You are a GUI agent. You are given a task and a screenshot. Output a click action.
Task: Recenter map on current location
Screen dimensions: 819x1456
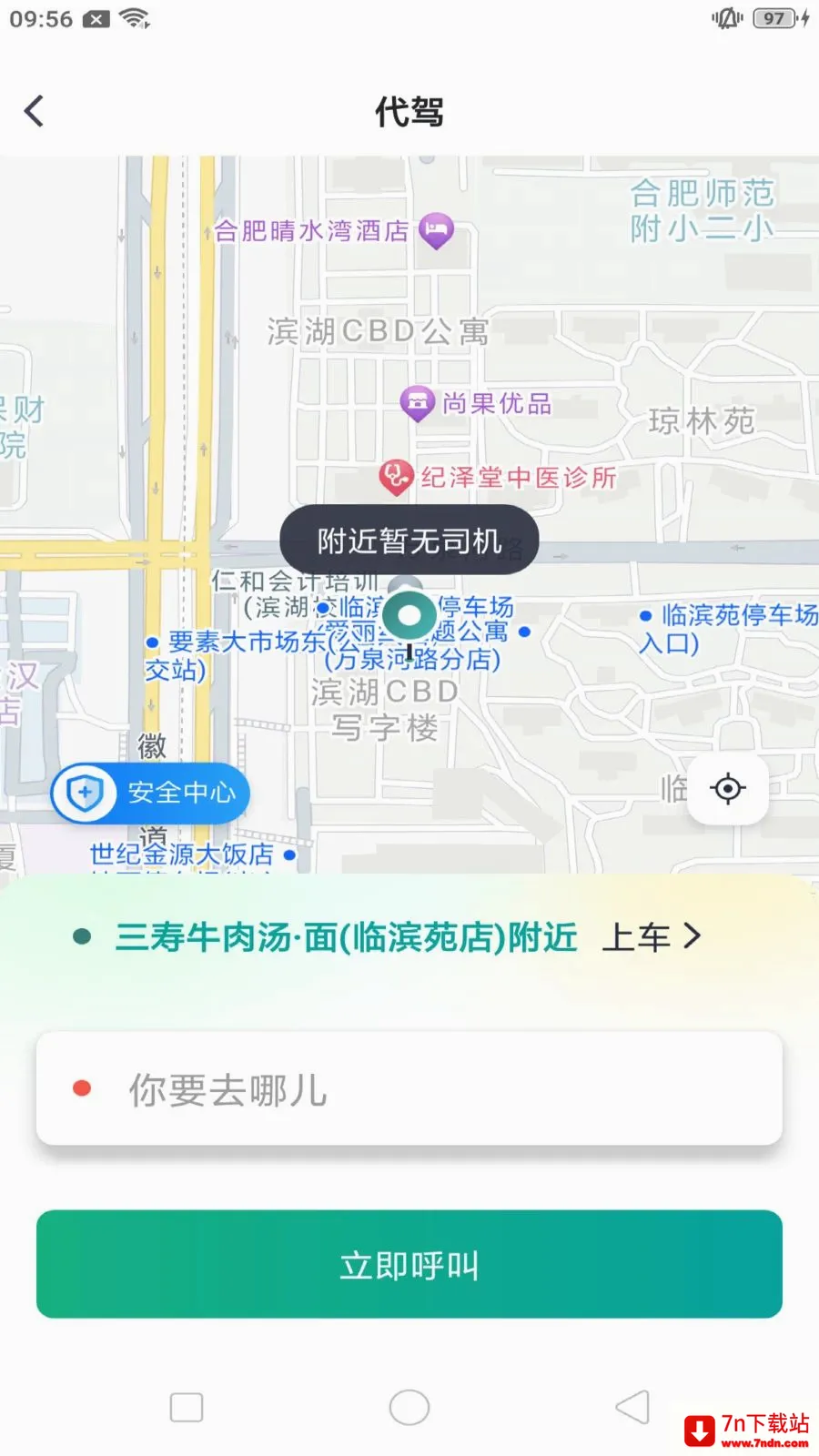[728, 789]
